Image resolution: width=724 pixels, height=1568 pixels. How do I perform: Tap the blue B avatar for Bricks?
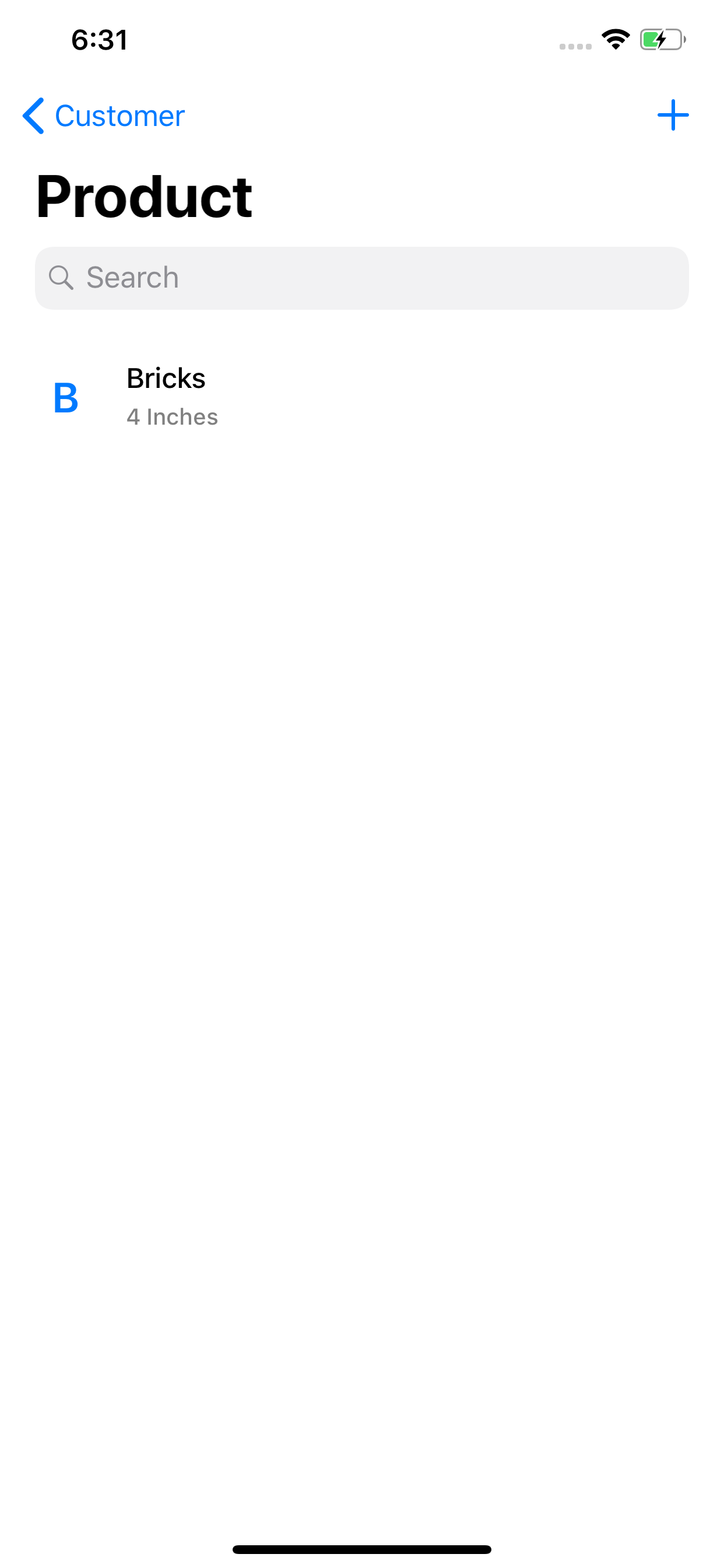[66, 397]
